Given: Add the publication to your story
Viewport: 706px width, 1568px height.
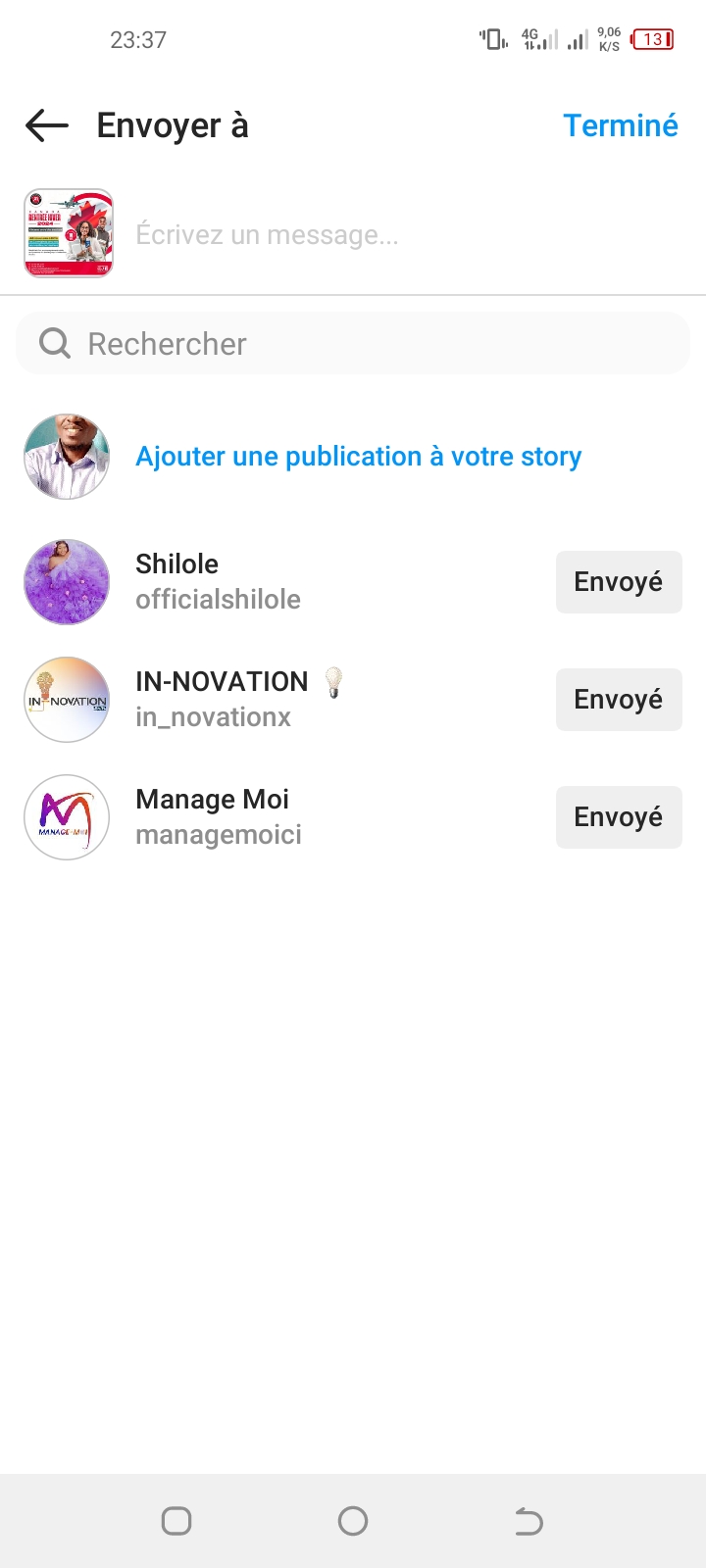Looking at the screenshot, I should [x=358, y=457].
